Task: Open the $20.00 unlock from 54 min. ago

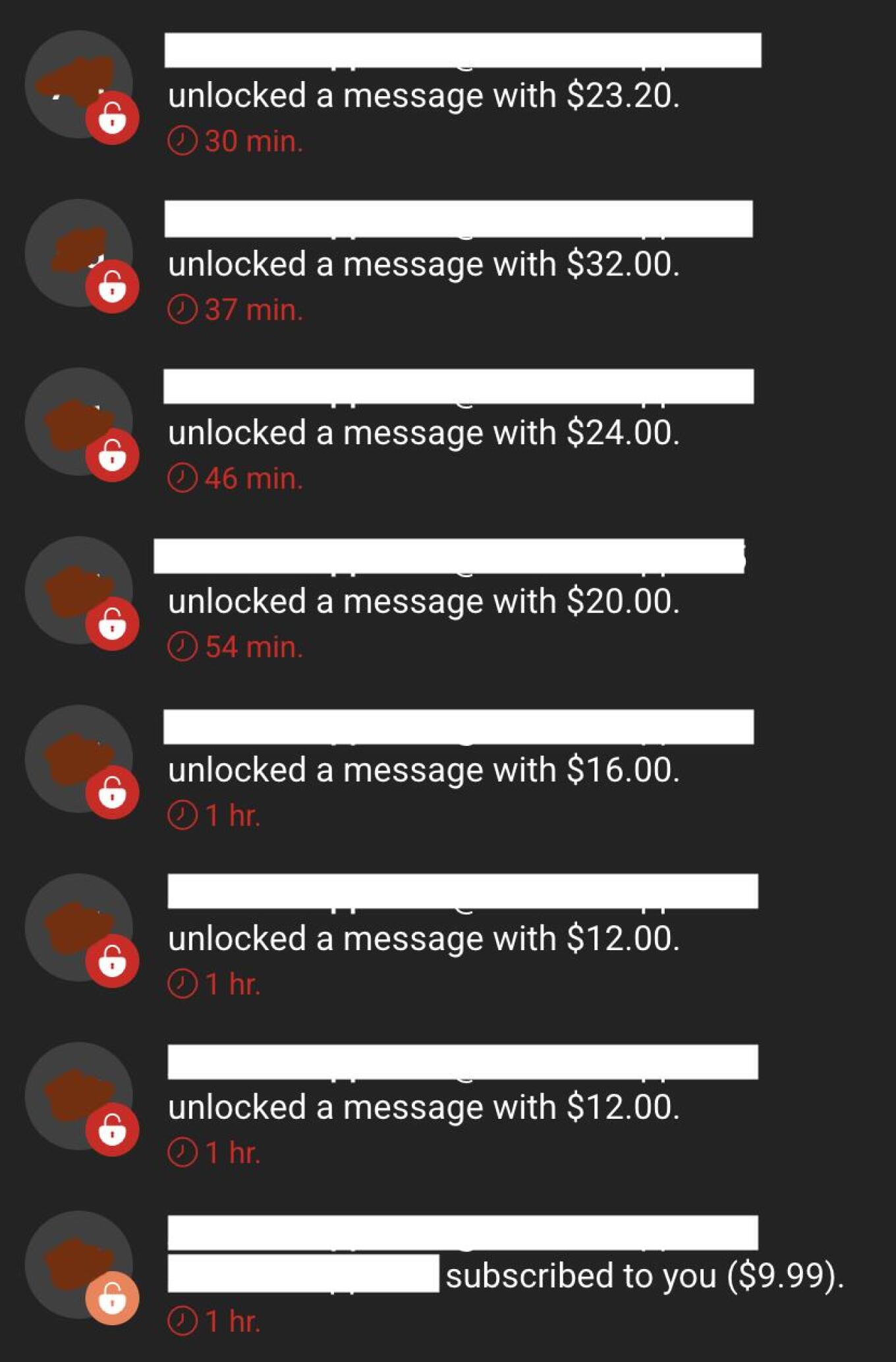Action: click(424, 602)
